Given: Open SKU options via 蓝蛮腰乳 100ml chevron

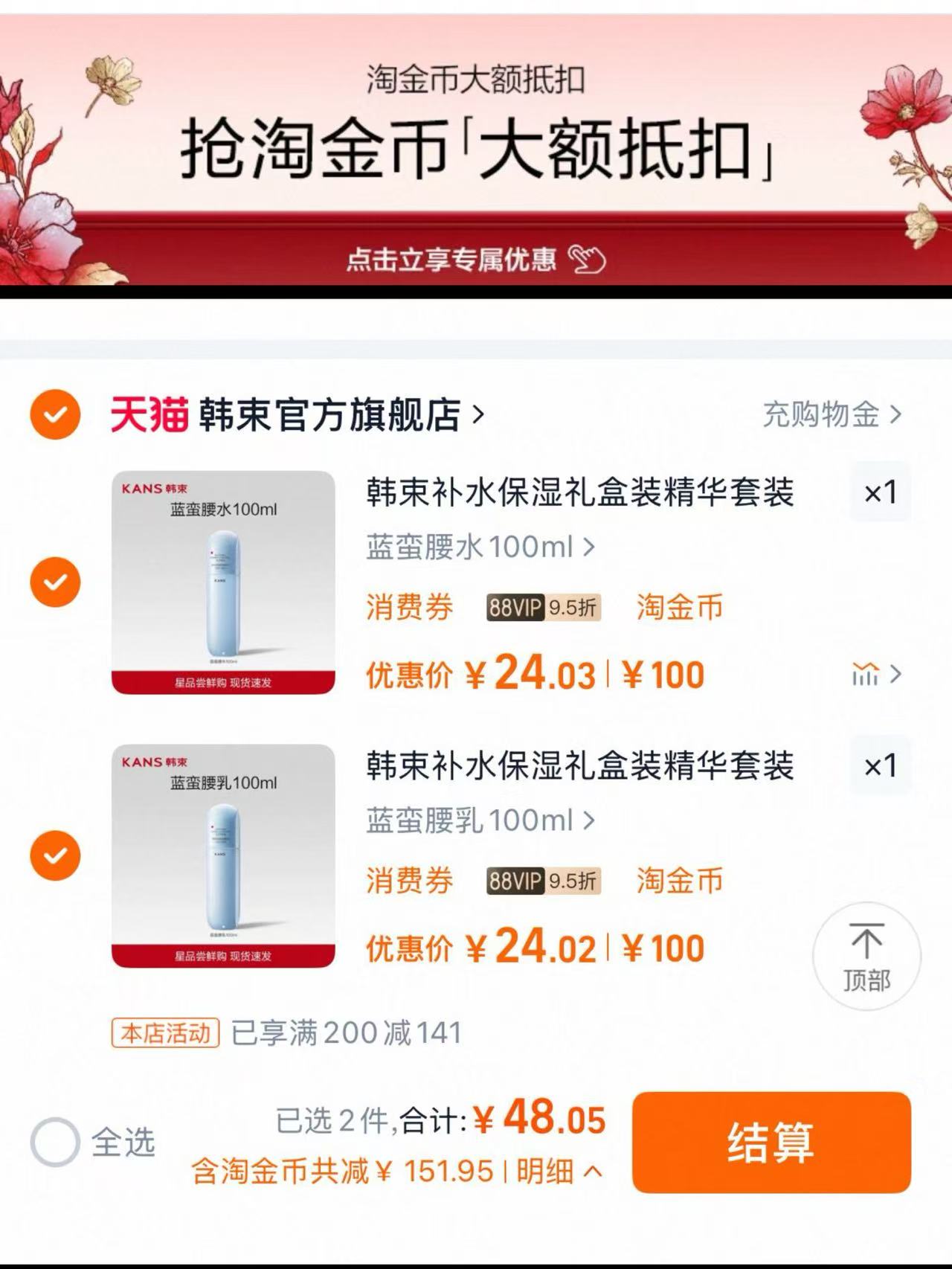Looking at the screenshot, I should pos(589,820).
